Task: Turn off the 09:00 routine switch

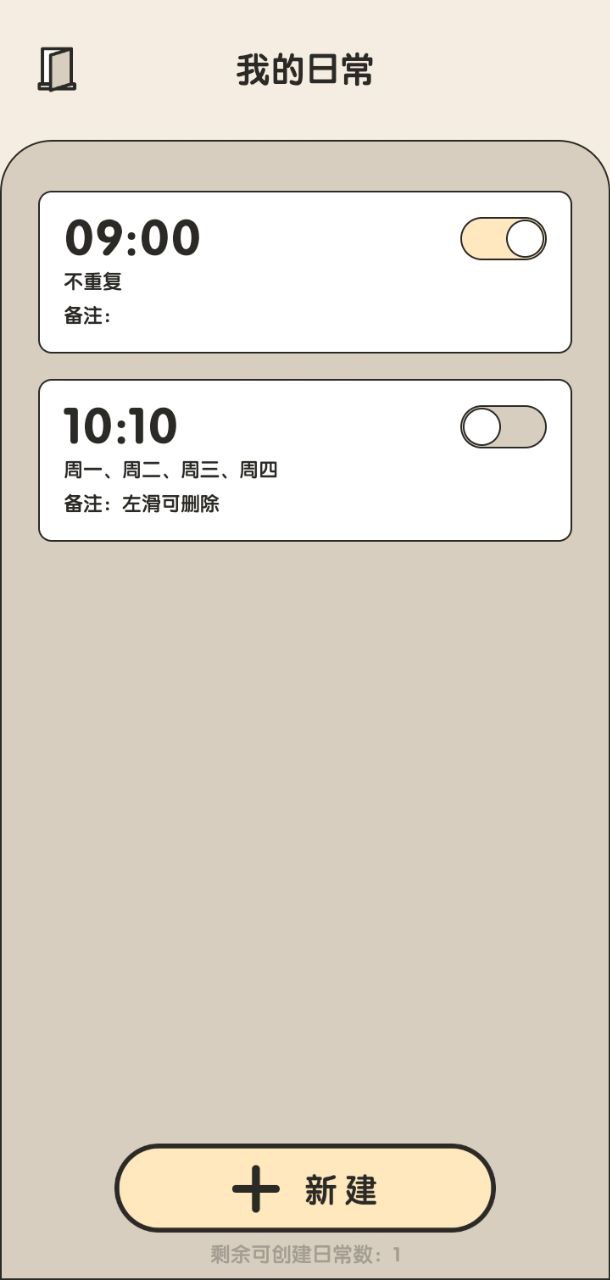Action: (x=503, y=239)
